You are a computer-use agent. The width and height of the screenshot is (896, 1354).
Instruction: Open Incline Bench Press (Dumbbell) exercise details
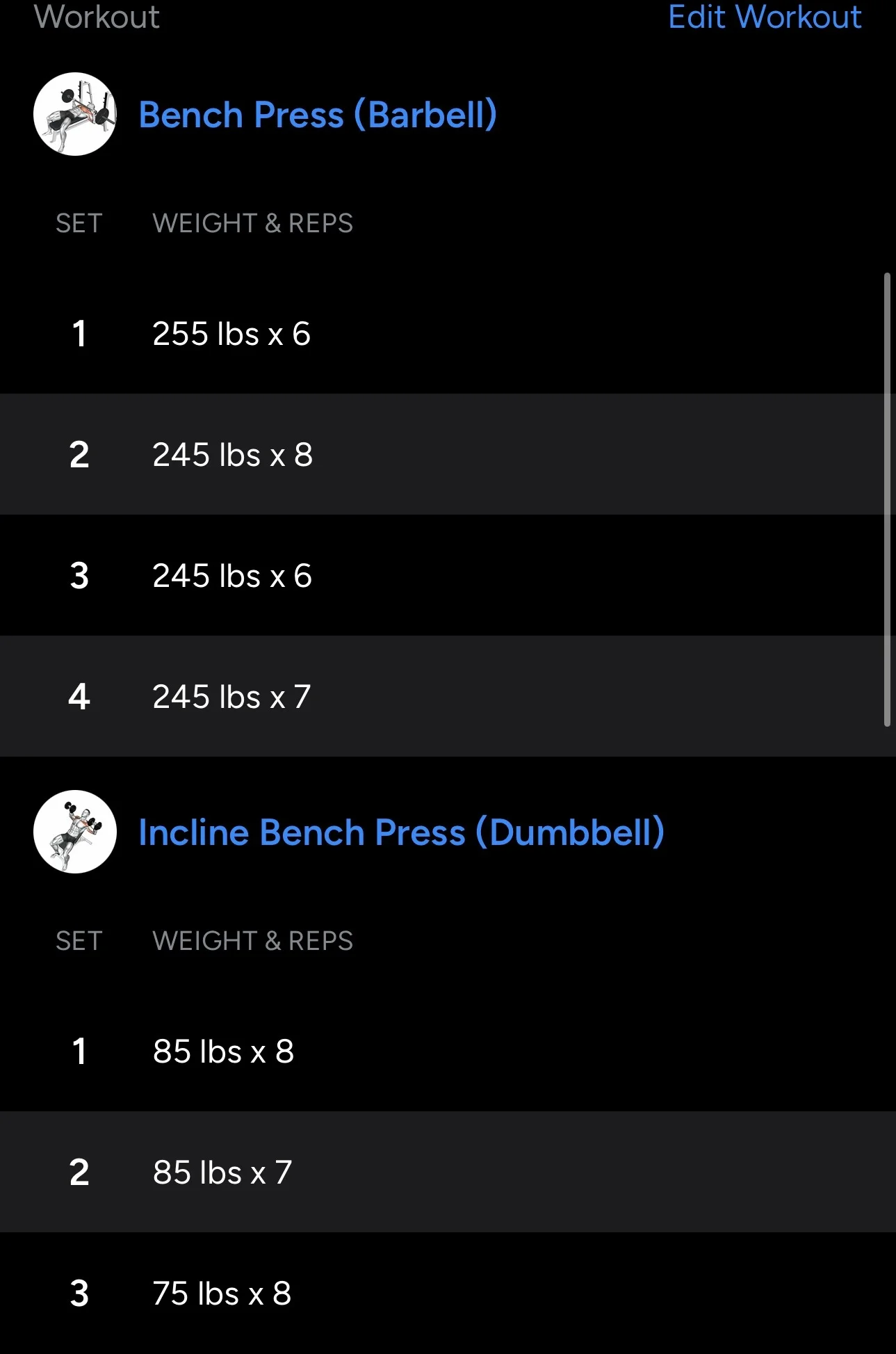(x=401, y=832)
